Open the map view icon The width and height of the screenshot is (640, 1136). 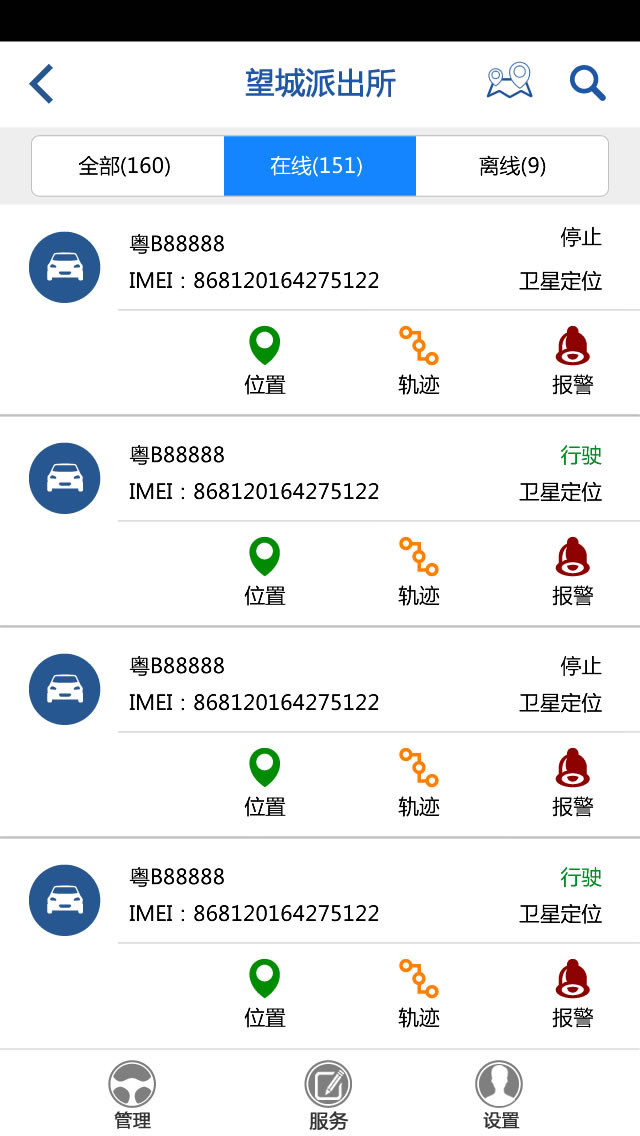click(510, 80)
